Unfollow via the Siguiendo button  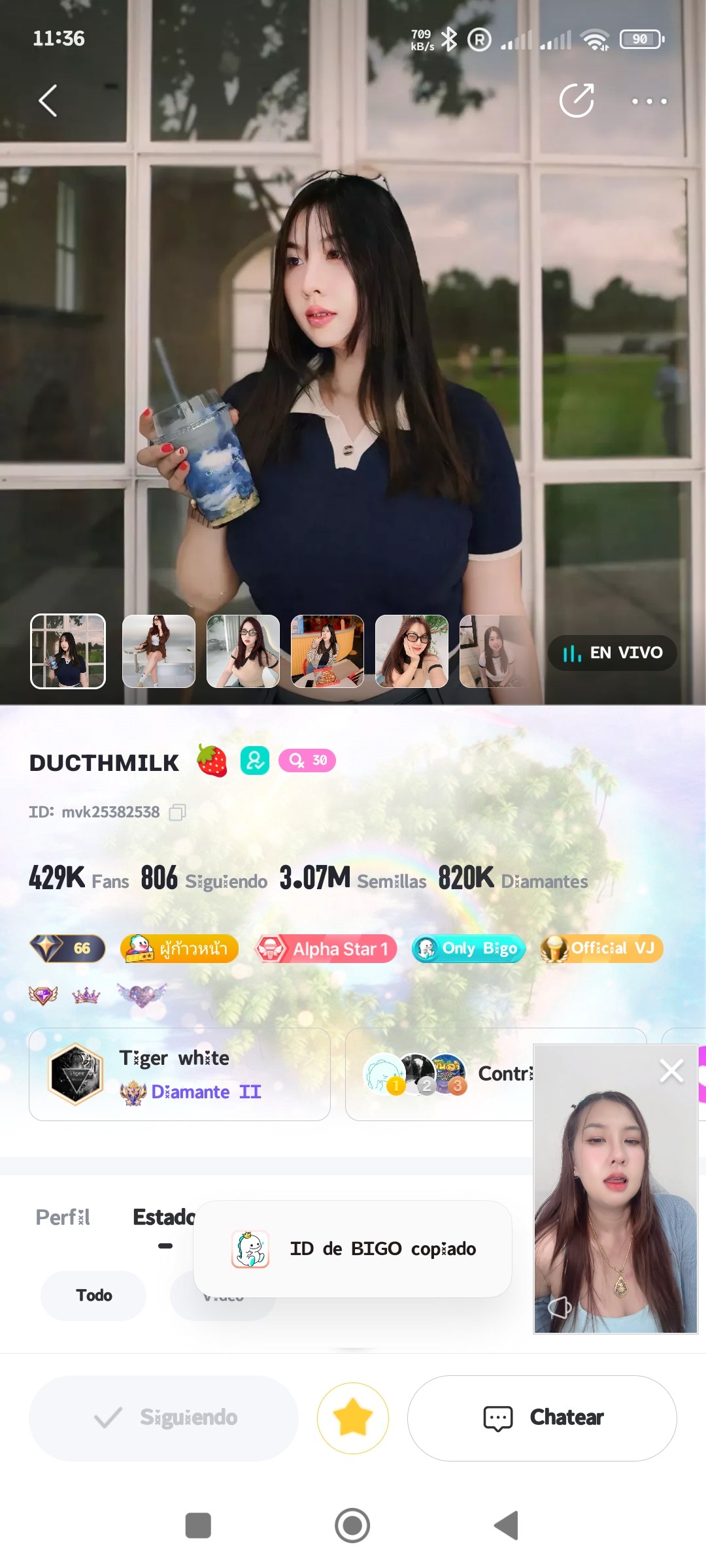tap(163, 1418)
